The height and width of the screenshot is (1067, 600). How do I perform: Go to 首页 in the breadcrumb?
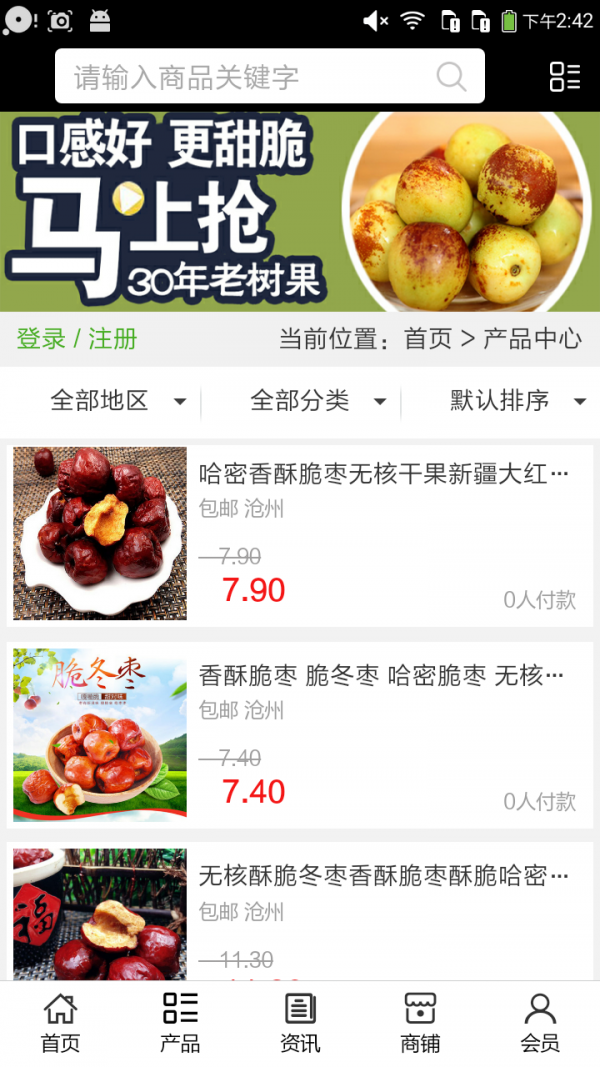click(428, 339)
